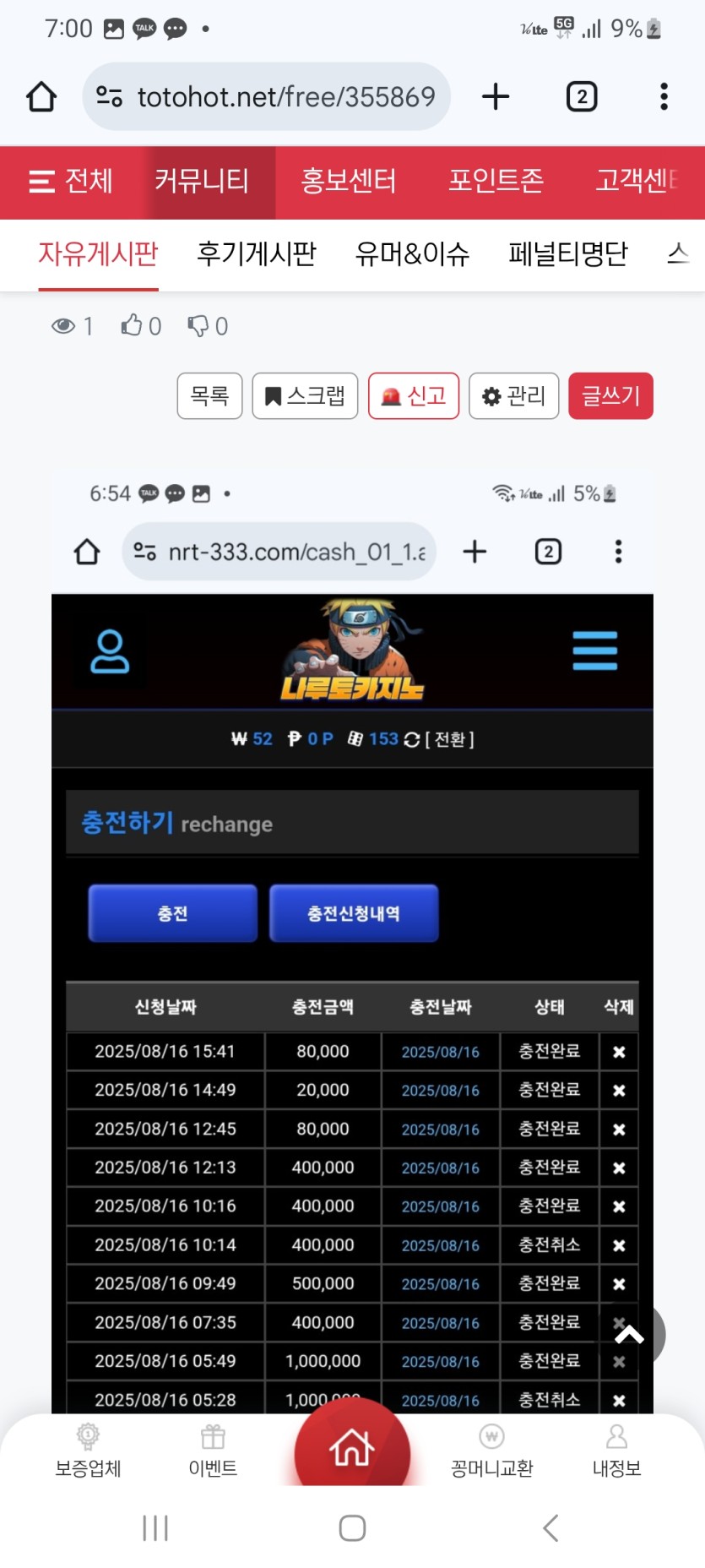
Task: Go back to the 목록 post list
Action: 209,395
